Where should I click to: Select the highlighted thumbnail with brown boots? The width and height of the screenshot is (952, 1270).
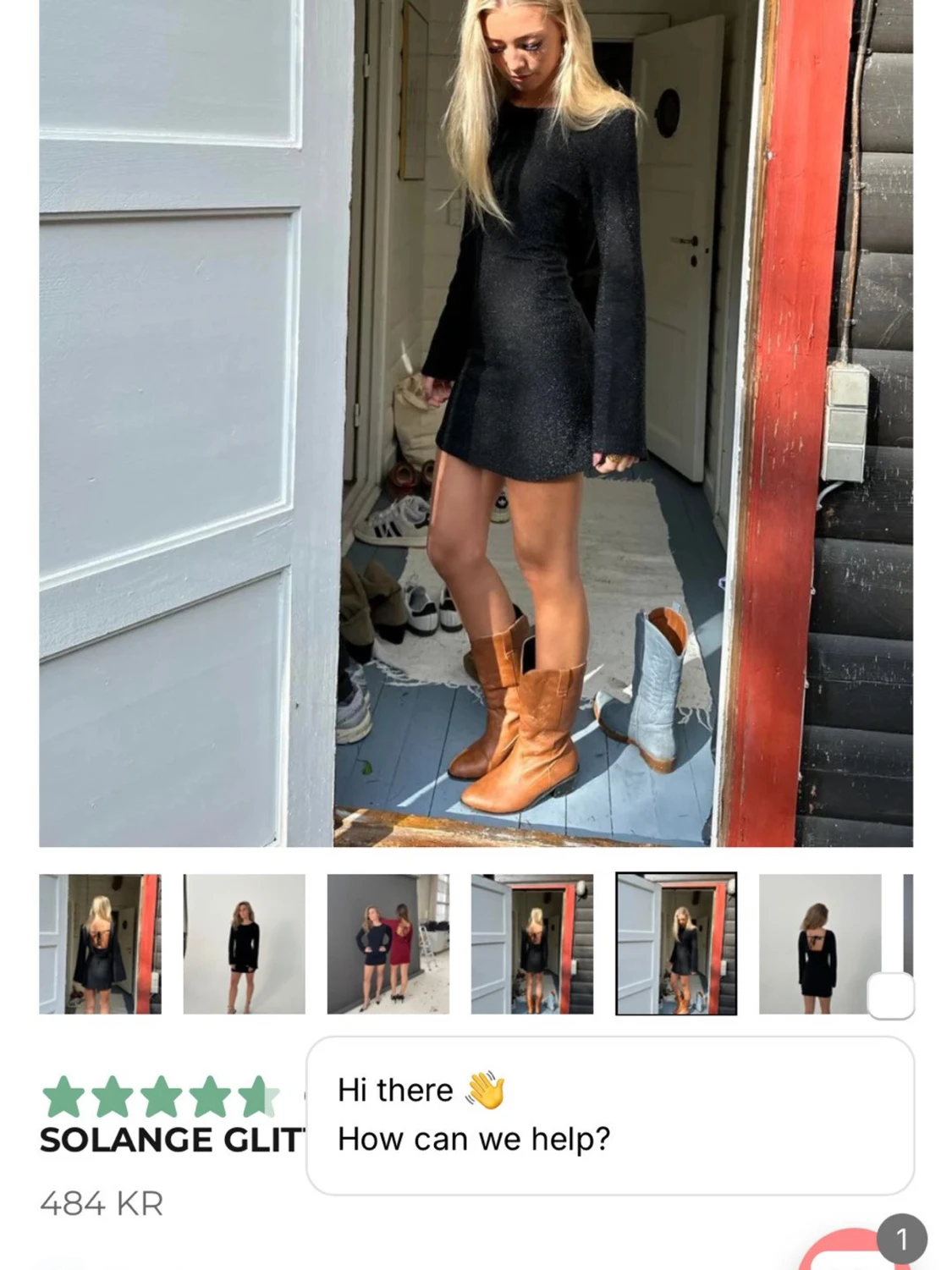(x=675, y=943)
